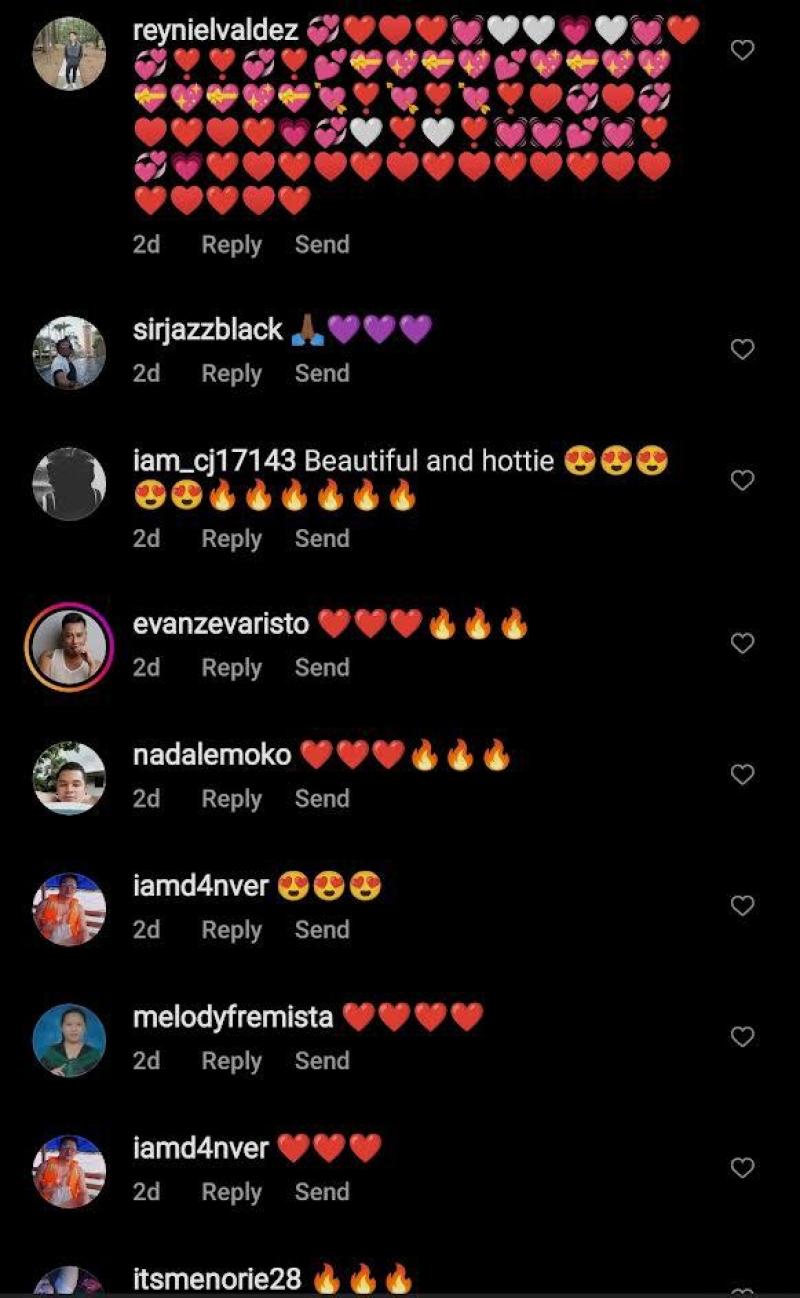Like reynielvaldez's hearts comment
This screenshot has height=1298, width=800.
point(742,50)
